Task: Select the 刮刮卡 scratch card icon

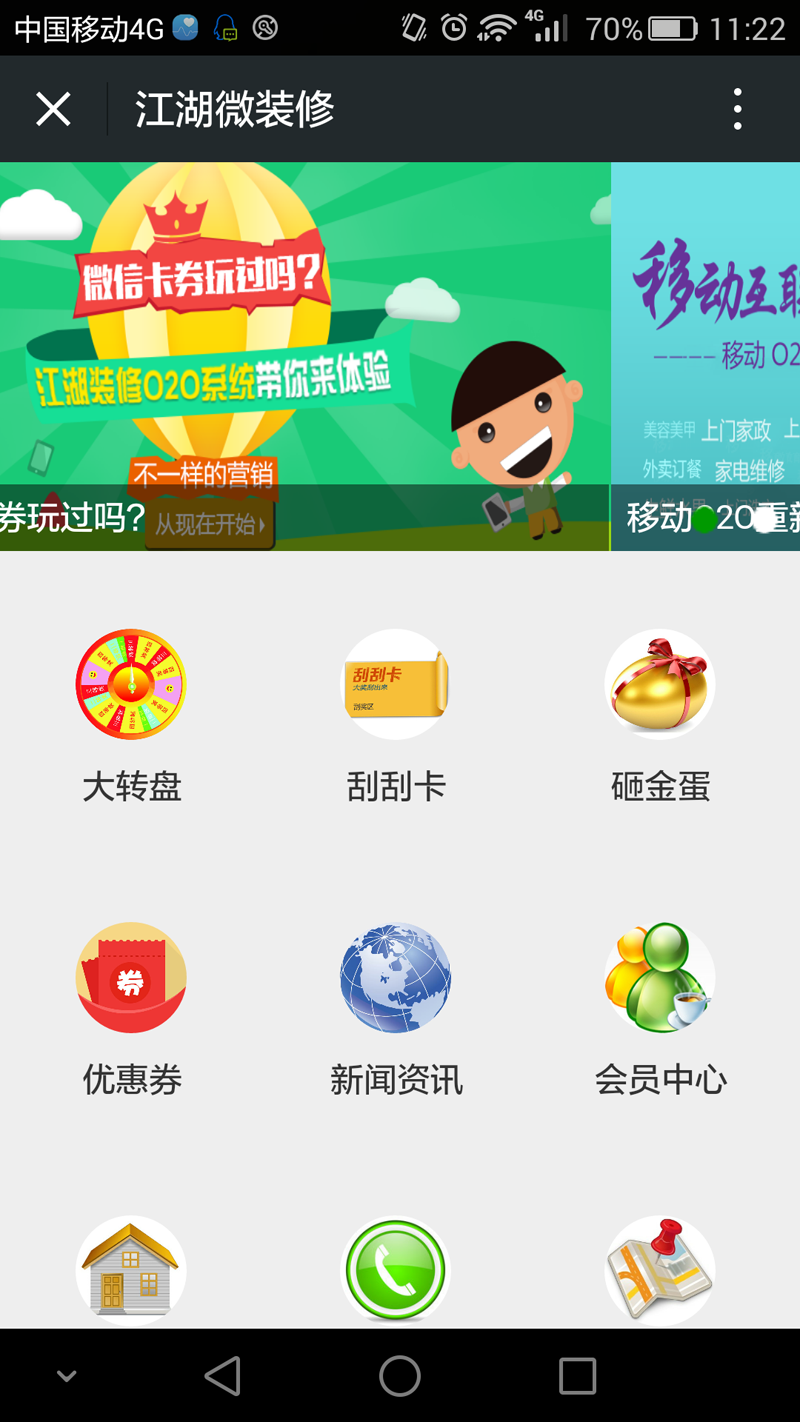Action: (395, 685)
